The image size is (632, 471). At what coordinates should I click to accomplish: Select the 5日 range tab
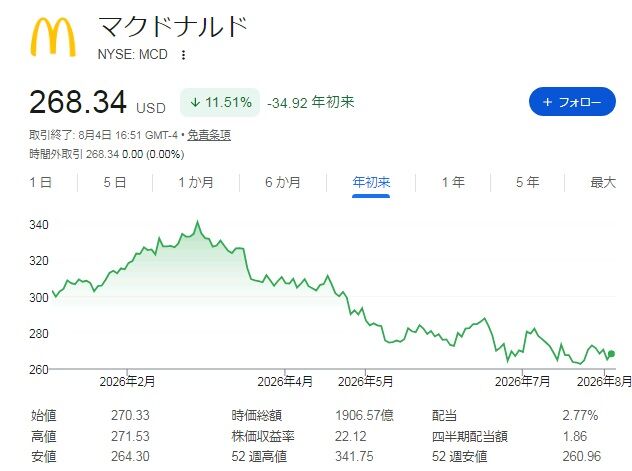coord(115,183)
